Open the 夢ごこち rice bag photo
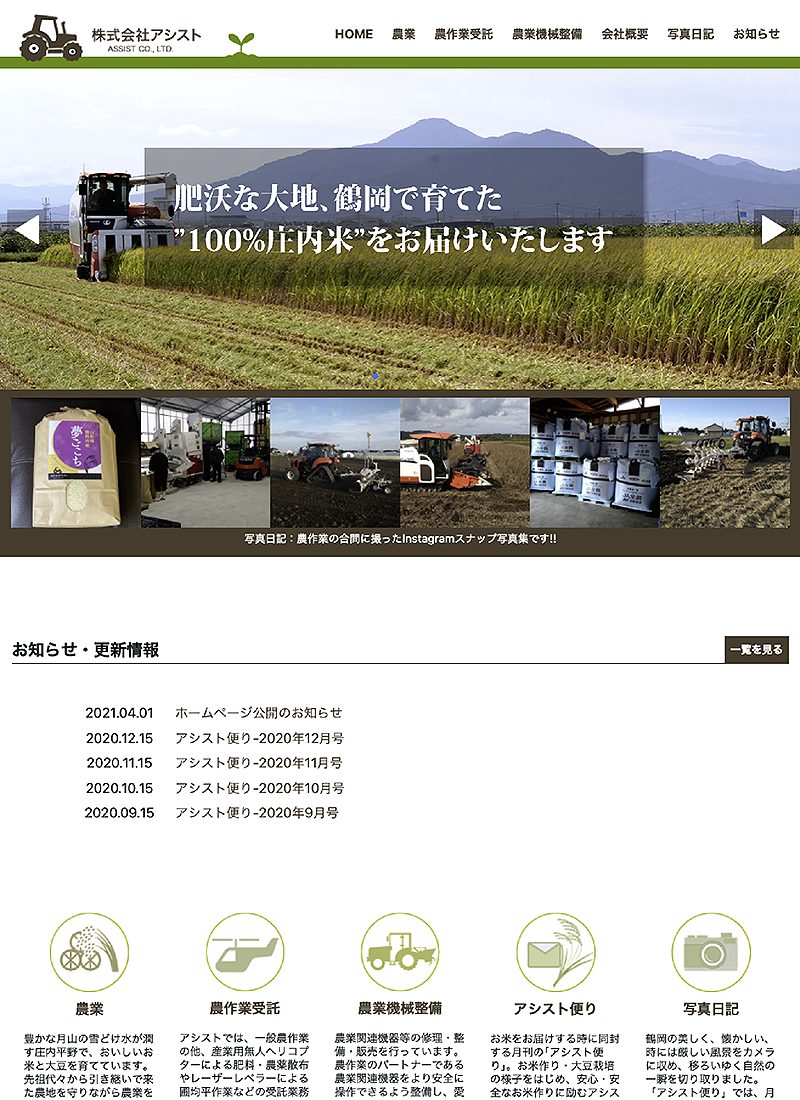This screenshot has height=1100, width=800. (x=75, y=463)
